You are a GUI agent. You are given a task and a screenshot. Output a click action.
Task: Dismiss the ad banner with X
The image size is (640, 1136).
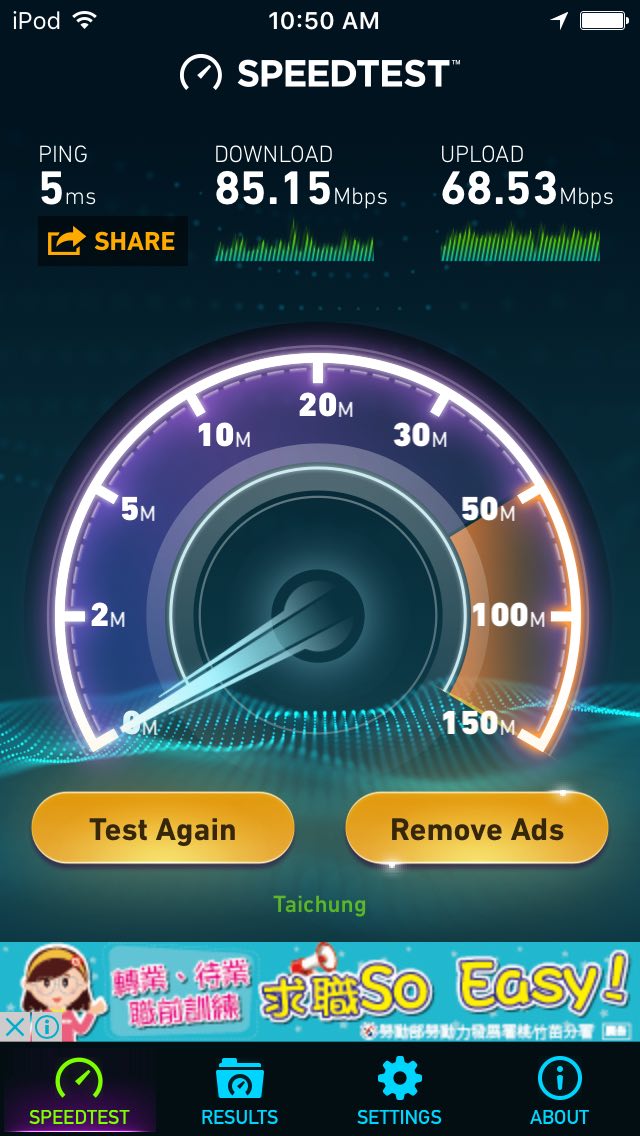[x=13, y=1026]
